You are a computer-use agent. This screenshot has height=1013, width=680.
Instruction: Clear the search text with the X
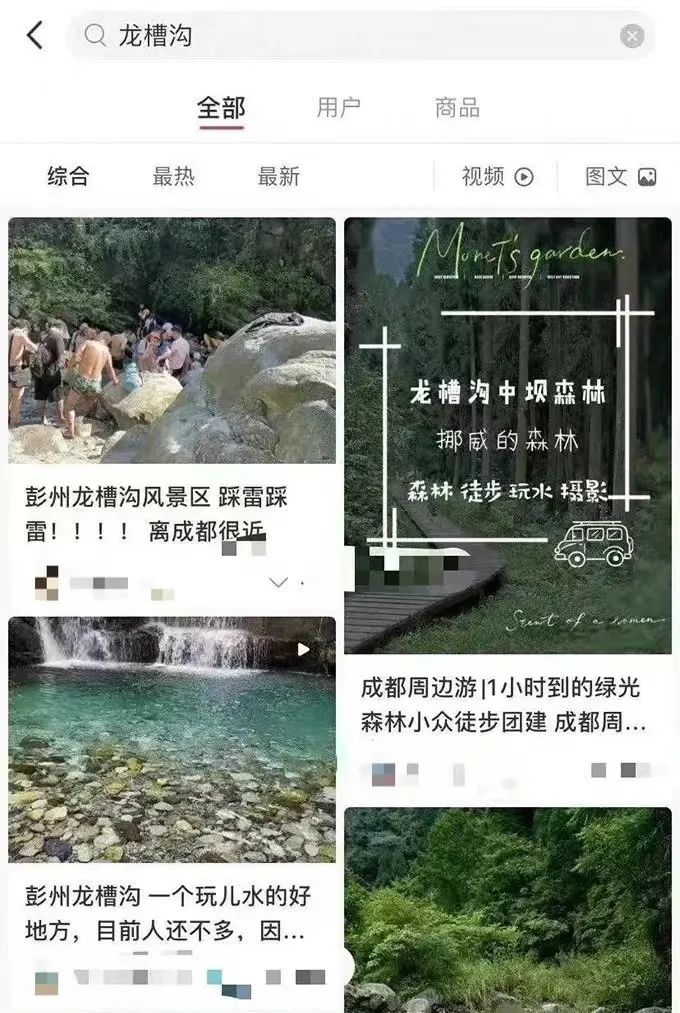pyautogui.click(x=632, y=37)
